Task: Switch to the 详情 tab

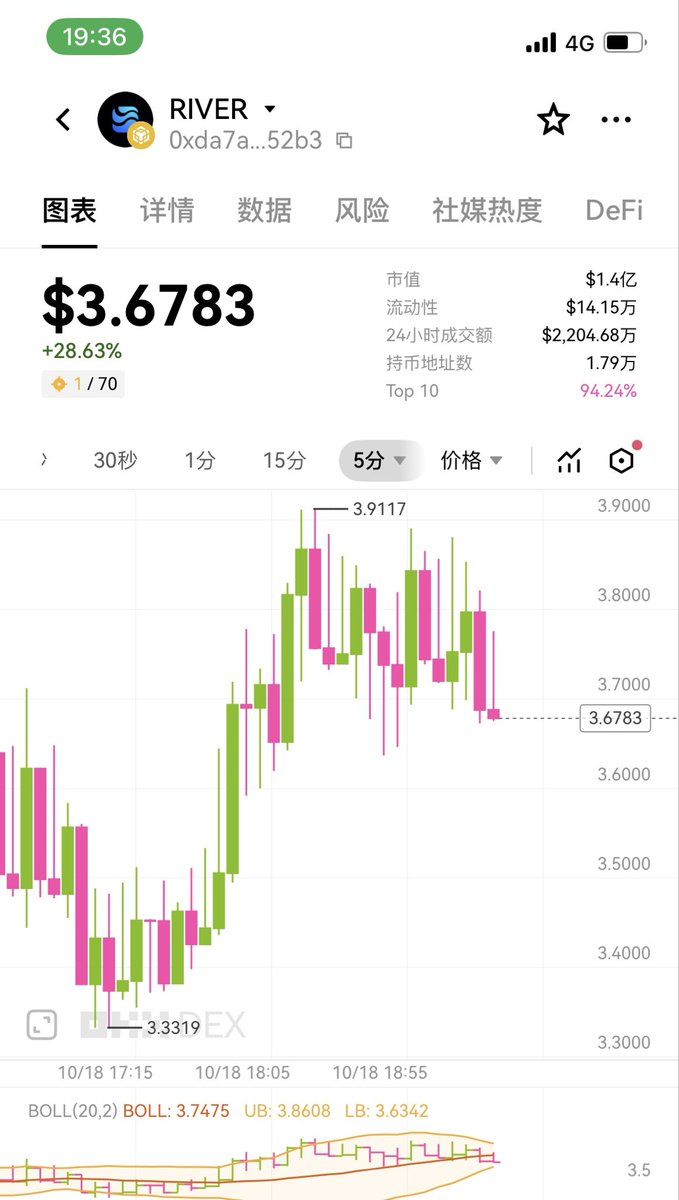Action: point(167,210)
